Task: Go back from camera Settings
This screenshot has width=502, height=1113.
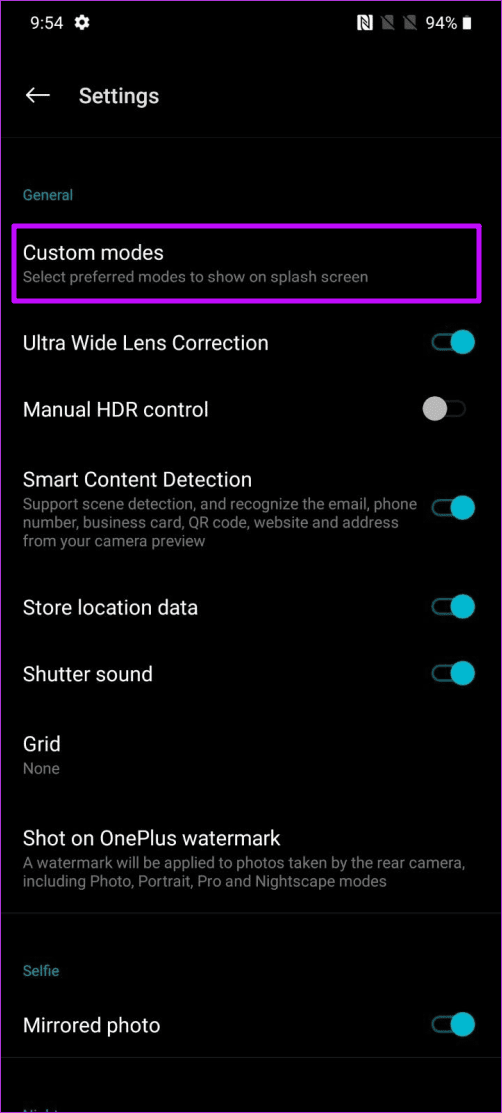Action: pos(38,96)
